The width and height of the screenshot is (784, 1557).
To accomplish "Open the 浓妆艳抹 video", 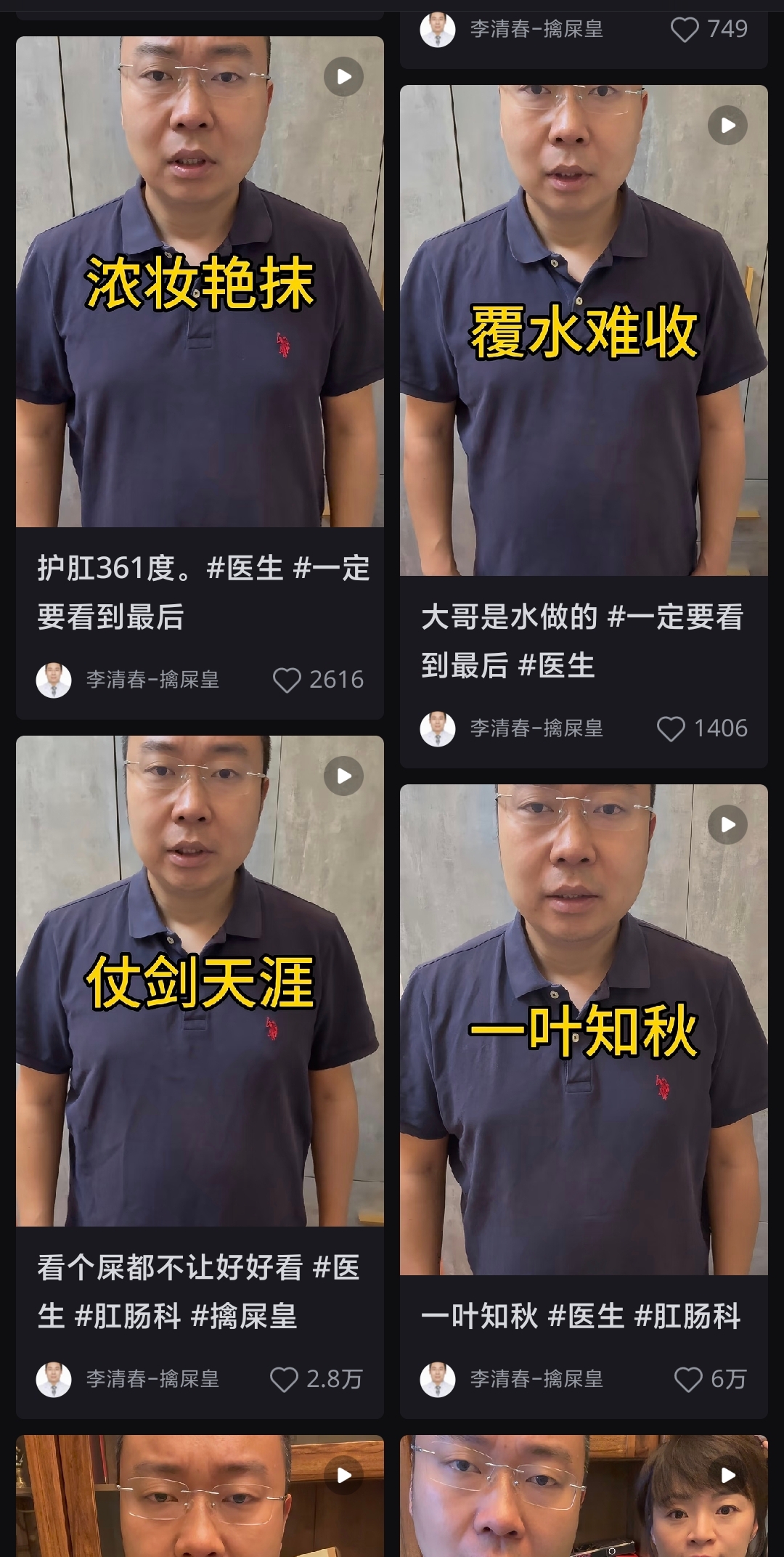I will (200, 282).
